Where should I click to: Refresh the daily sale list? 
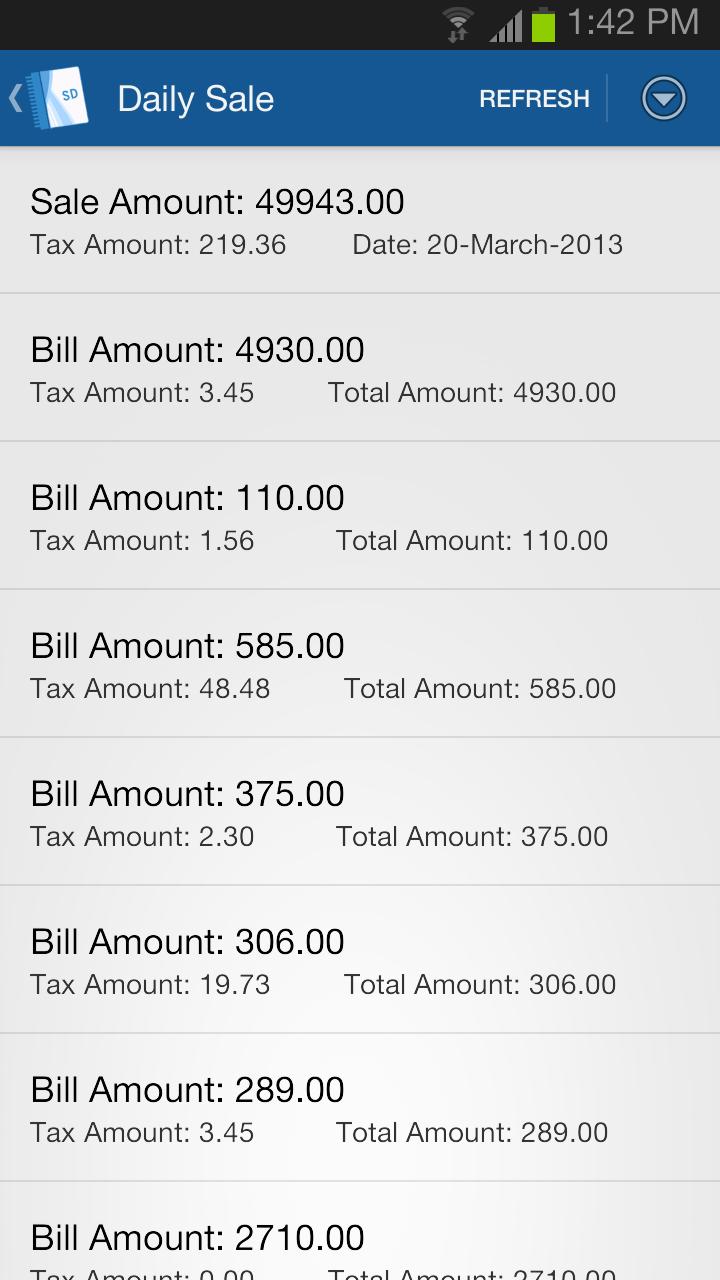tap(534, 99)
